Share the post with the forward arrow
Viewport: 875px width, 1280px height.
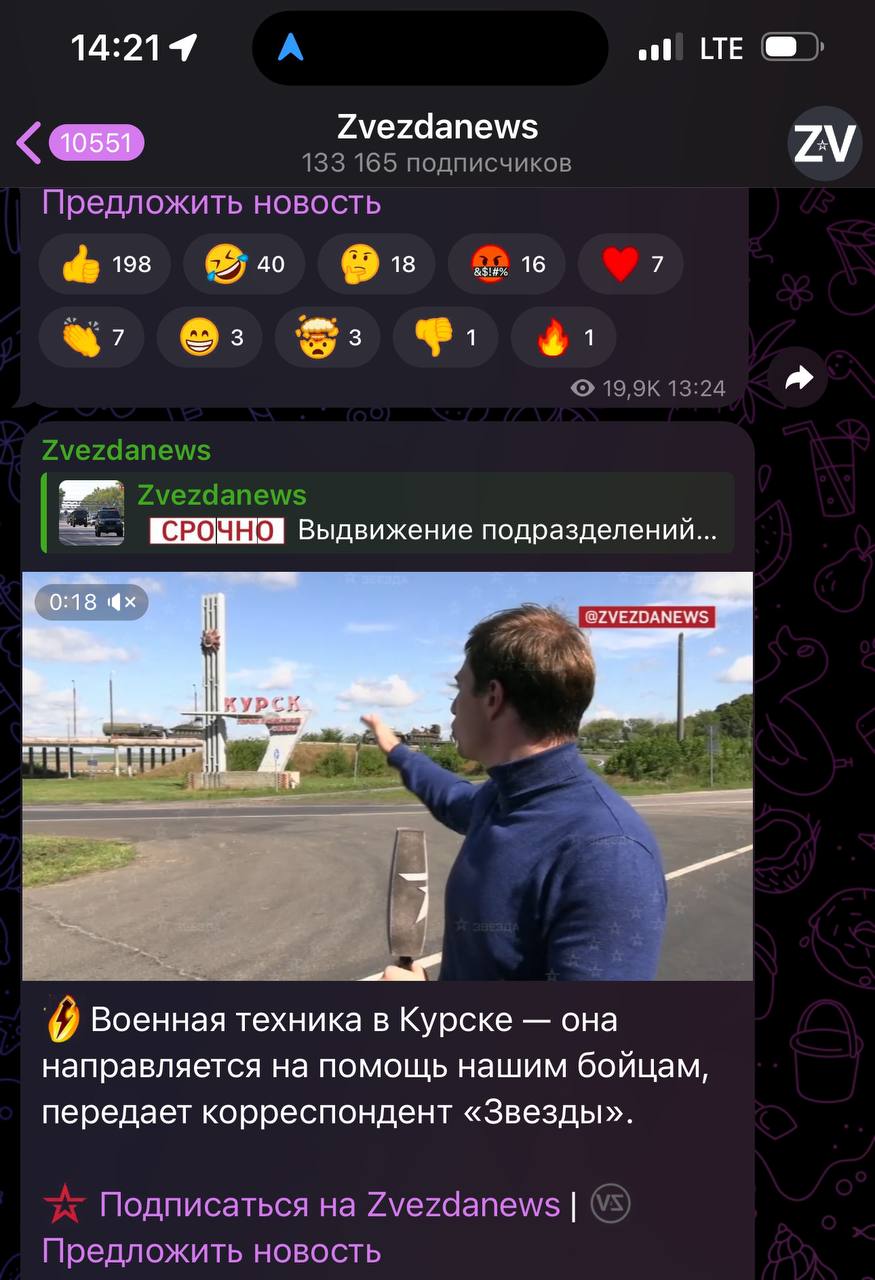pyautogui.click(x=798, y=378)
